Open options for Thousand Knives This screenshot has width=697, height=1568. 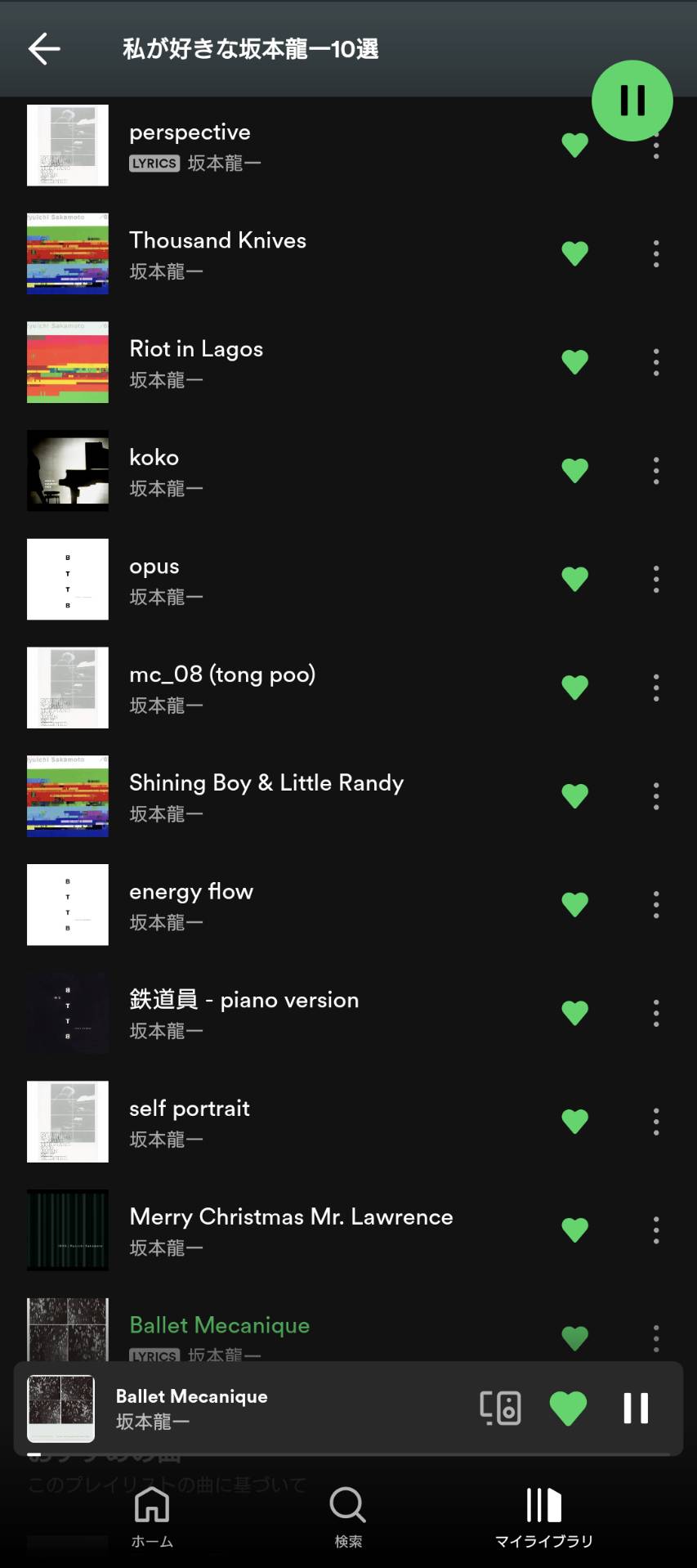[656, 253]
